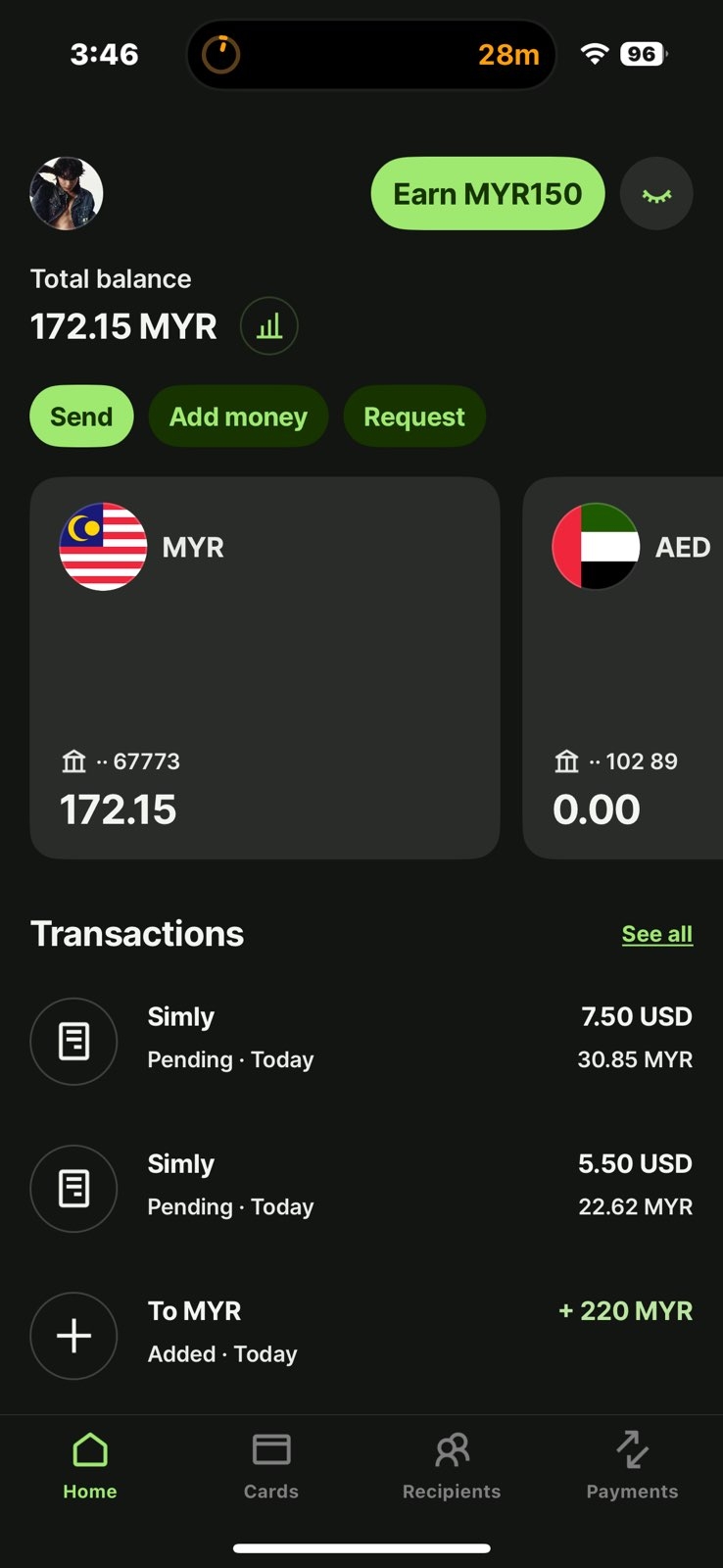Switch to the Home tab
Viewport: 723px width, 1568px height.
click(x=90, y=1466)
